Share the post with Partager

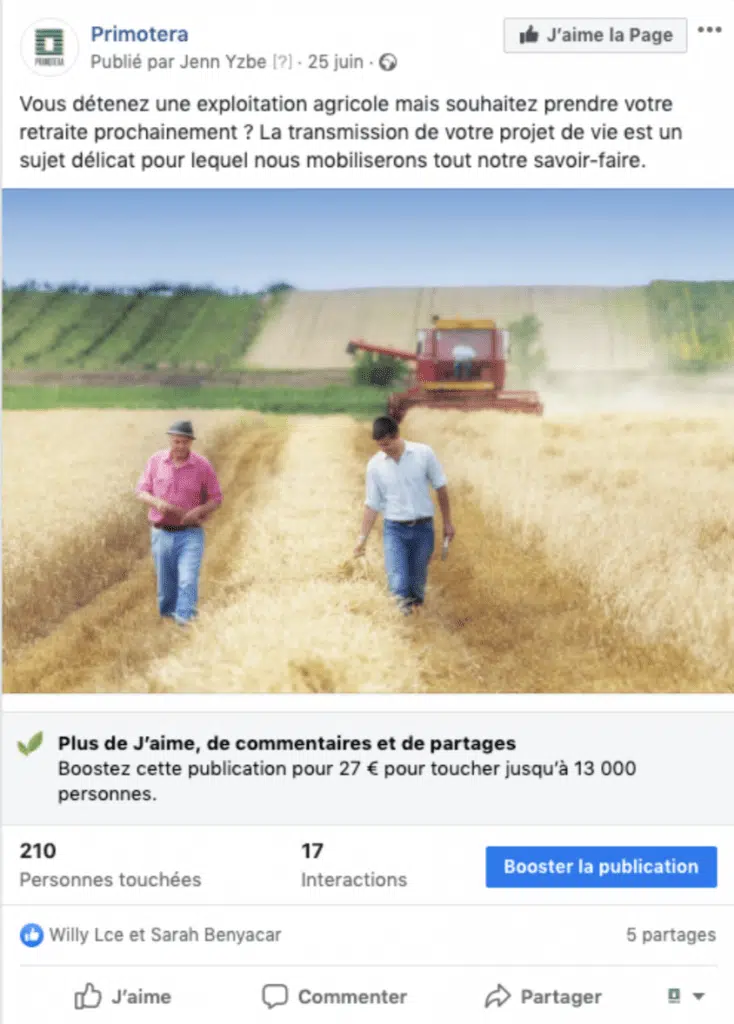coord(543,996)
